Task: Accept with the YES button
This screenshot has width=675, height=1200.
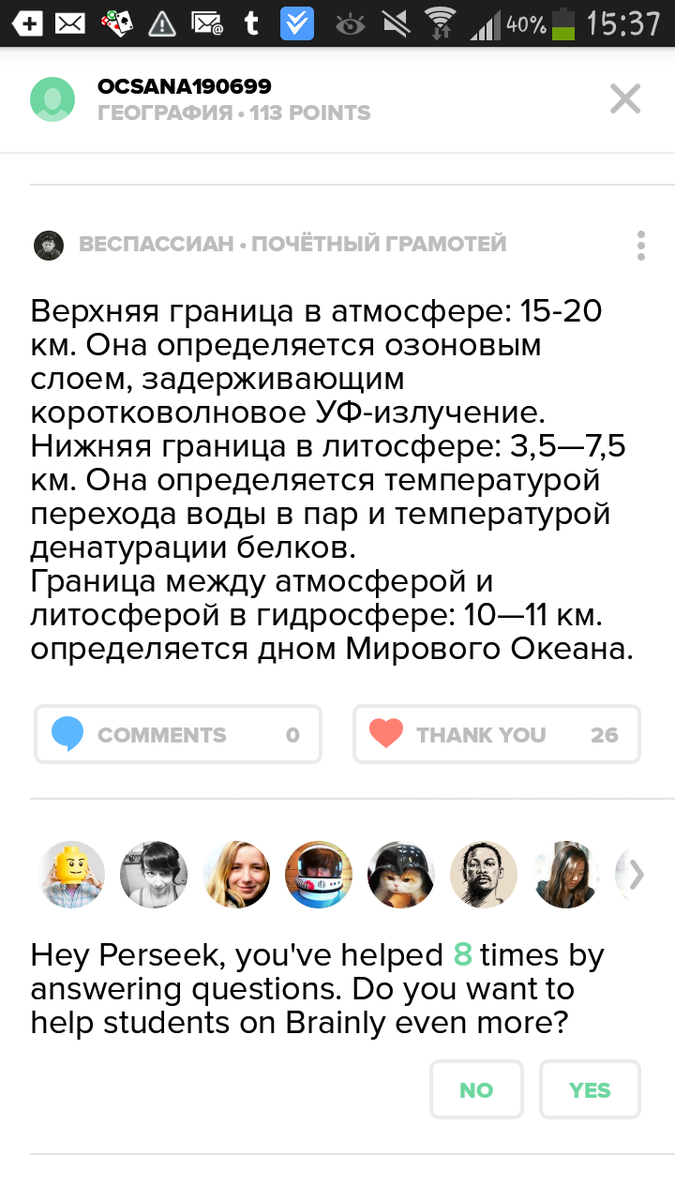Action: [590, 1089]
